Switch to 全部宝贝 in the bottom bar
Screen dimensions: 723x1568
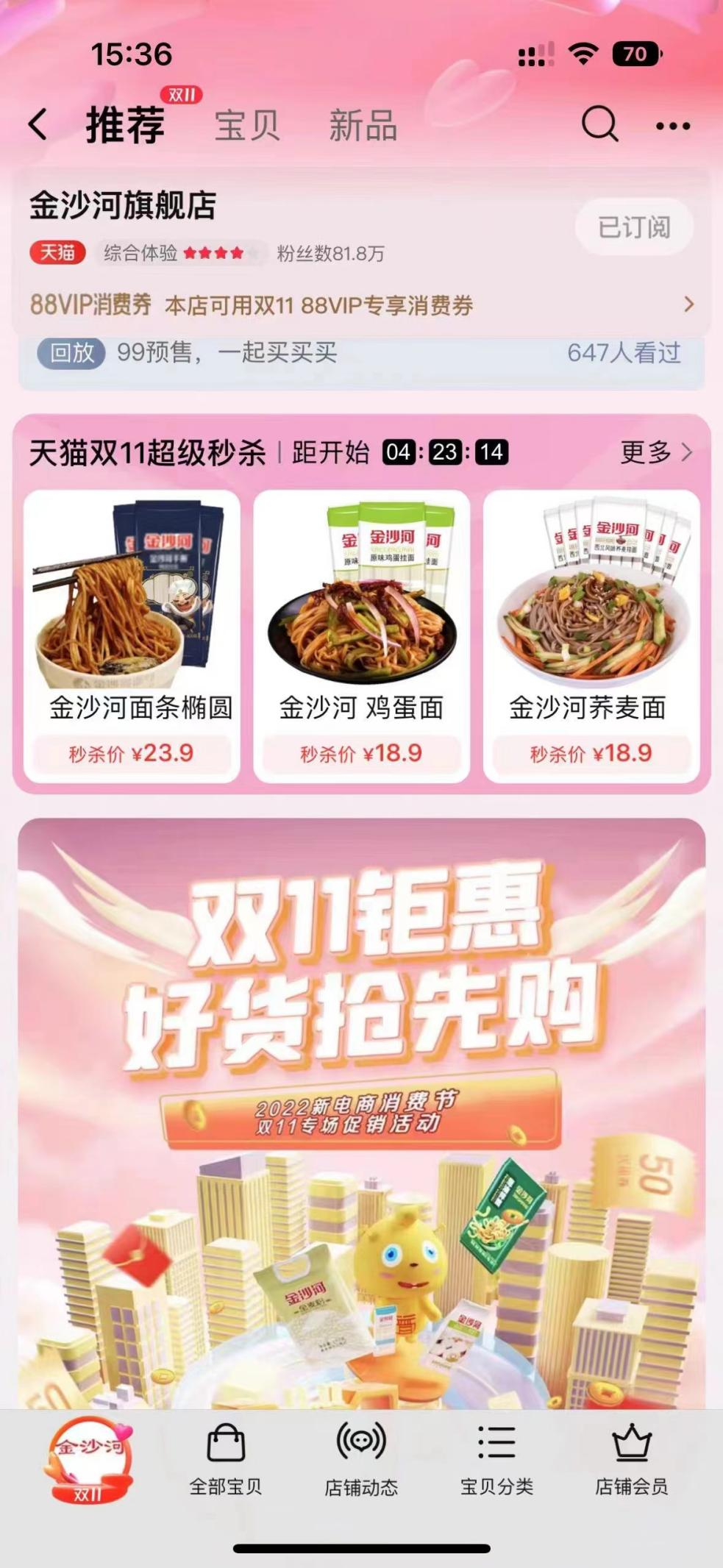point(225,1459)
